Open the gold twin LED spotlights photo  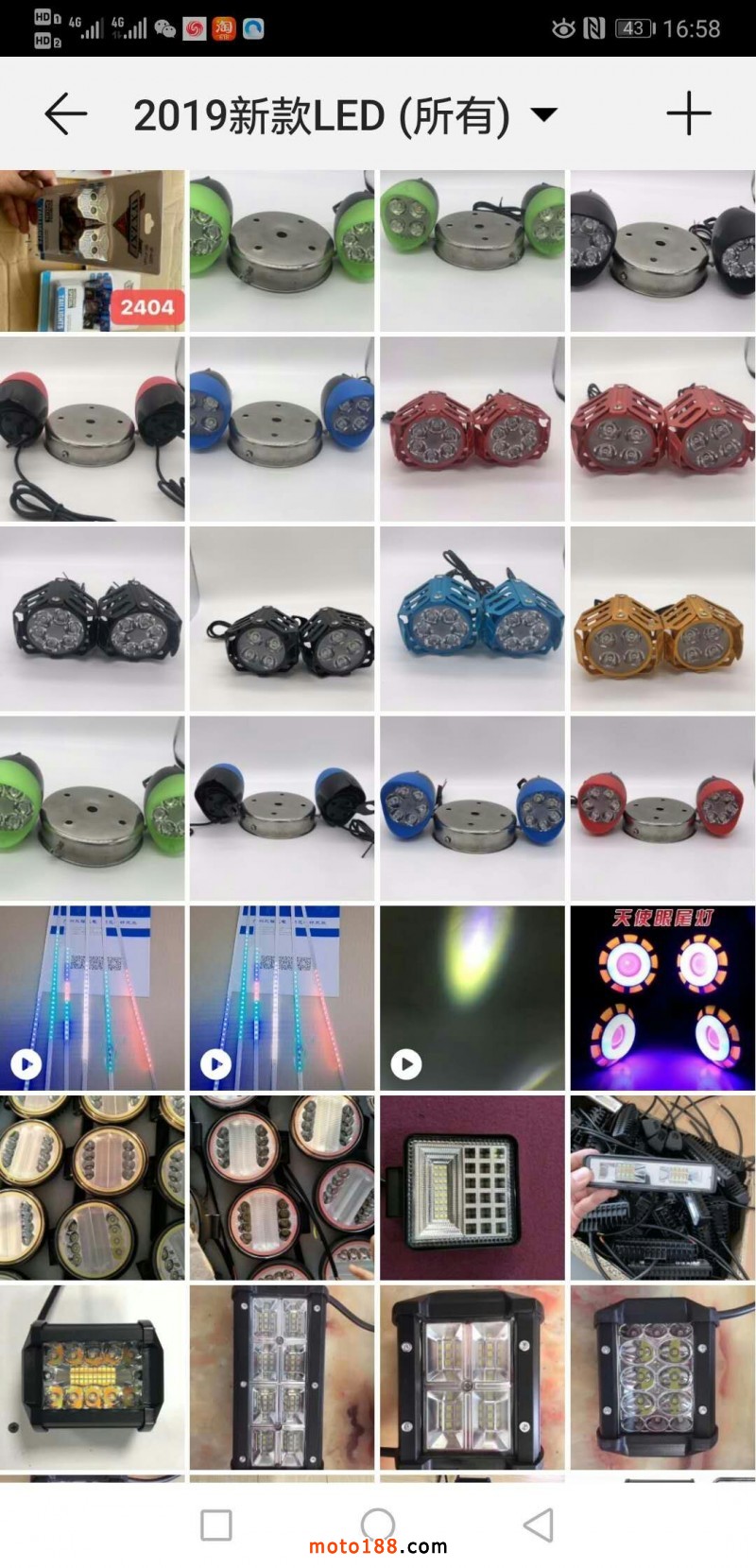[661, 619]
